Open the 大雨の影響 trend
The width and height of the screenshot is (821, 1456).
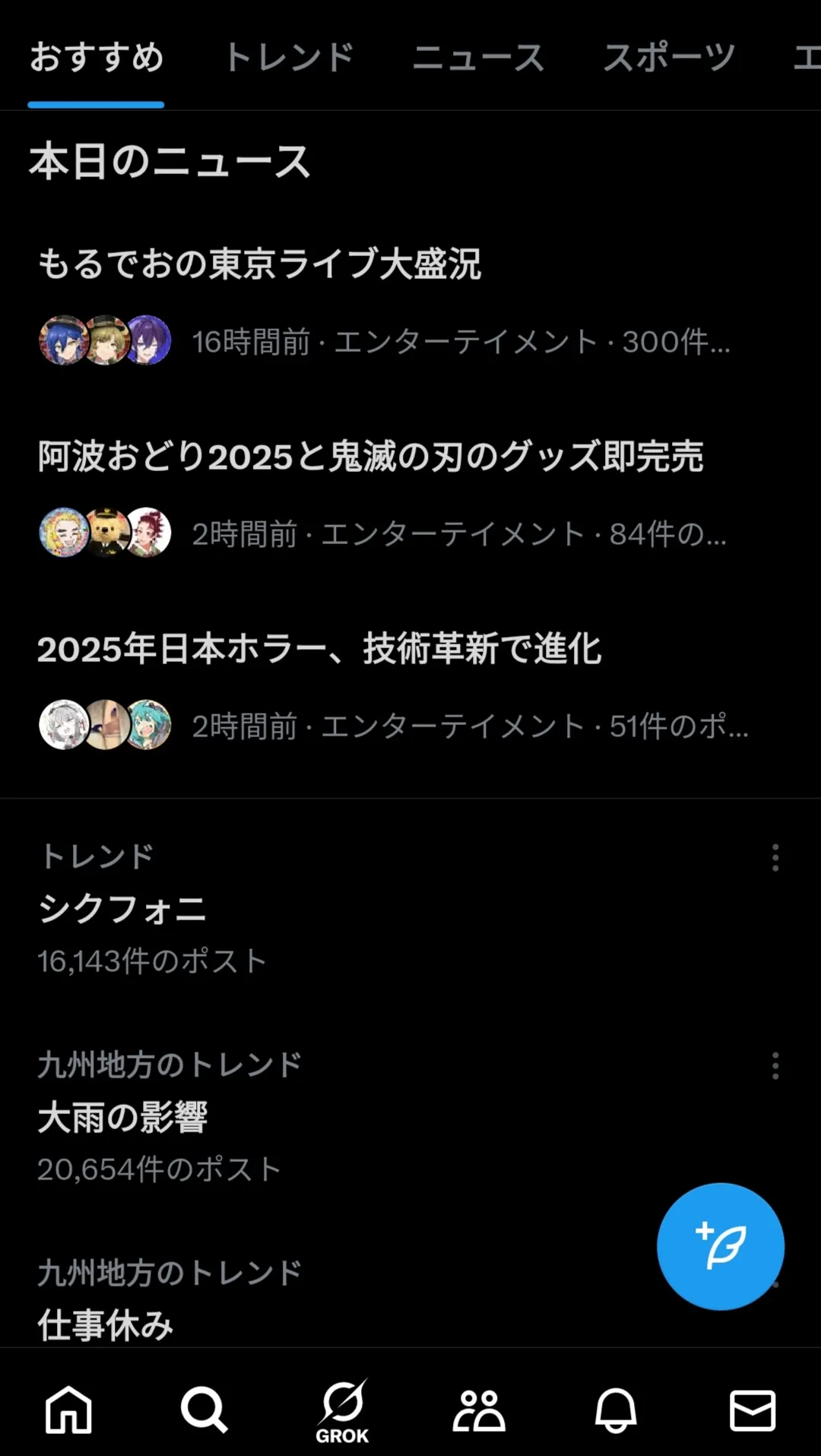122,1117
